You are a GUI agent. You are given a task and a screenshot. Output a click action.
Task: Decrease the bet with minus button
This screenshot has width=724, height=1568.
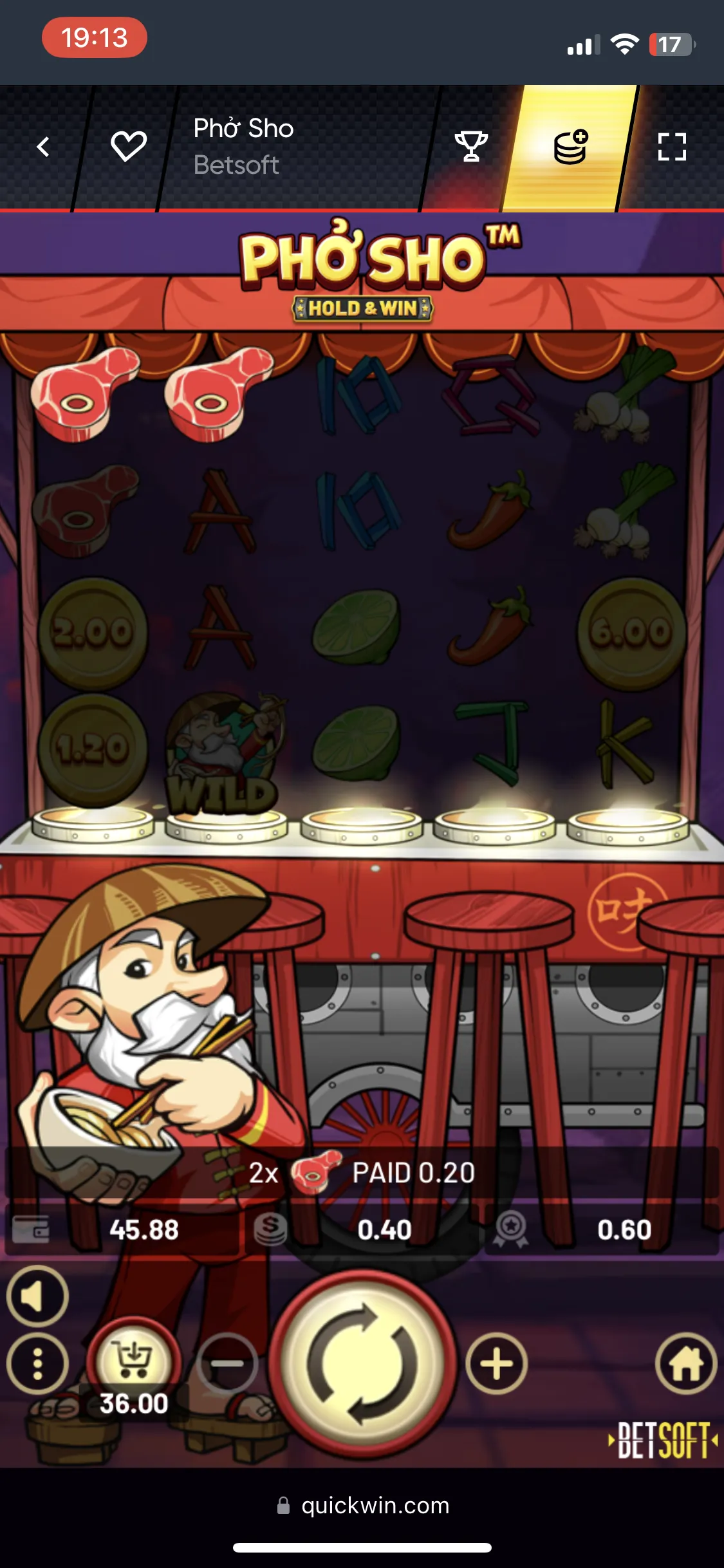227,1363
